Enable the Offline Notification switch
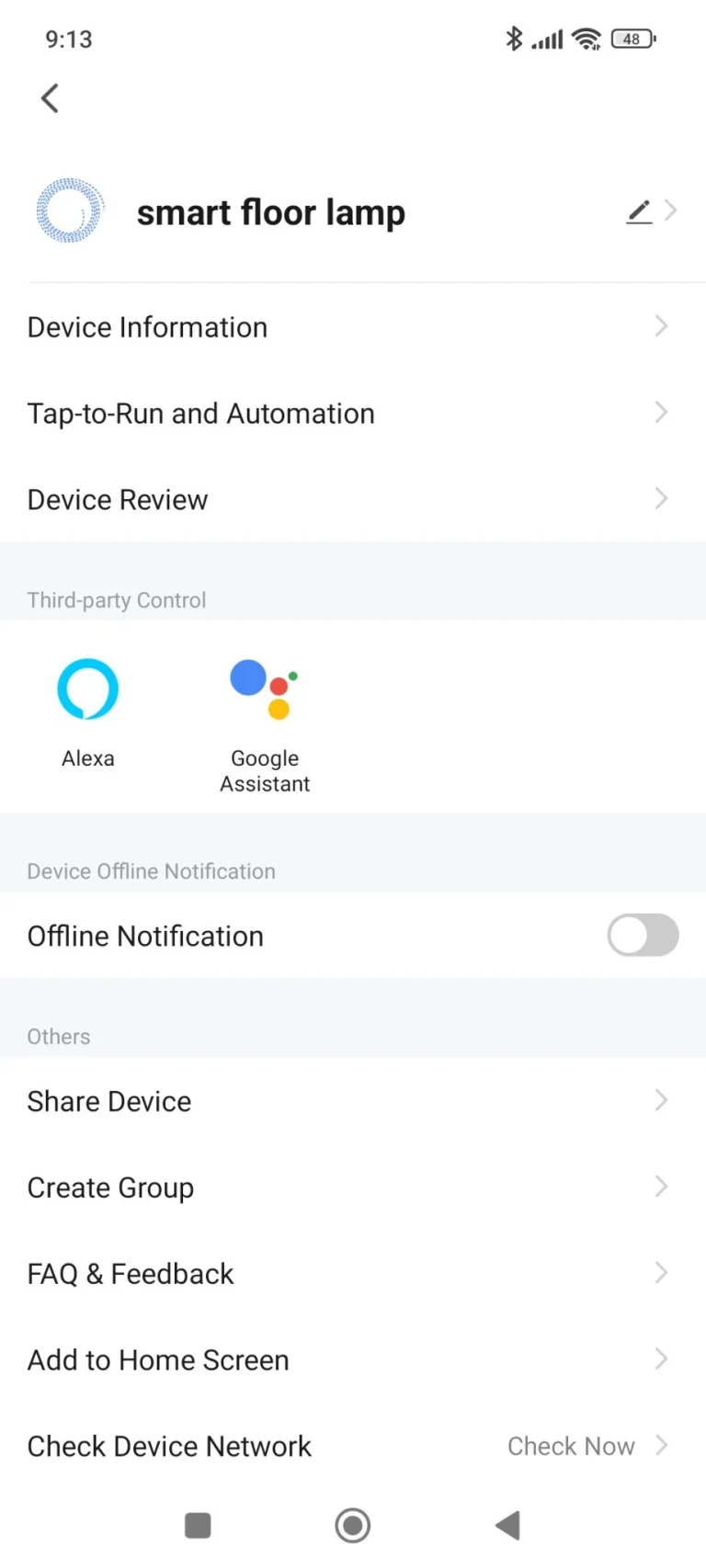Viewport: 706px width, 1568px height. [x=643, y=936]
